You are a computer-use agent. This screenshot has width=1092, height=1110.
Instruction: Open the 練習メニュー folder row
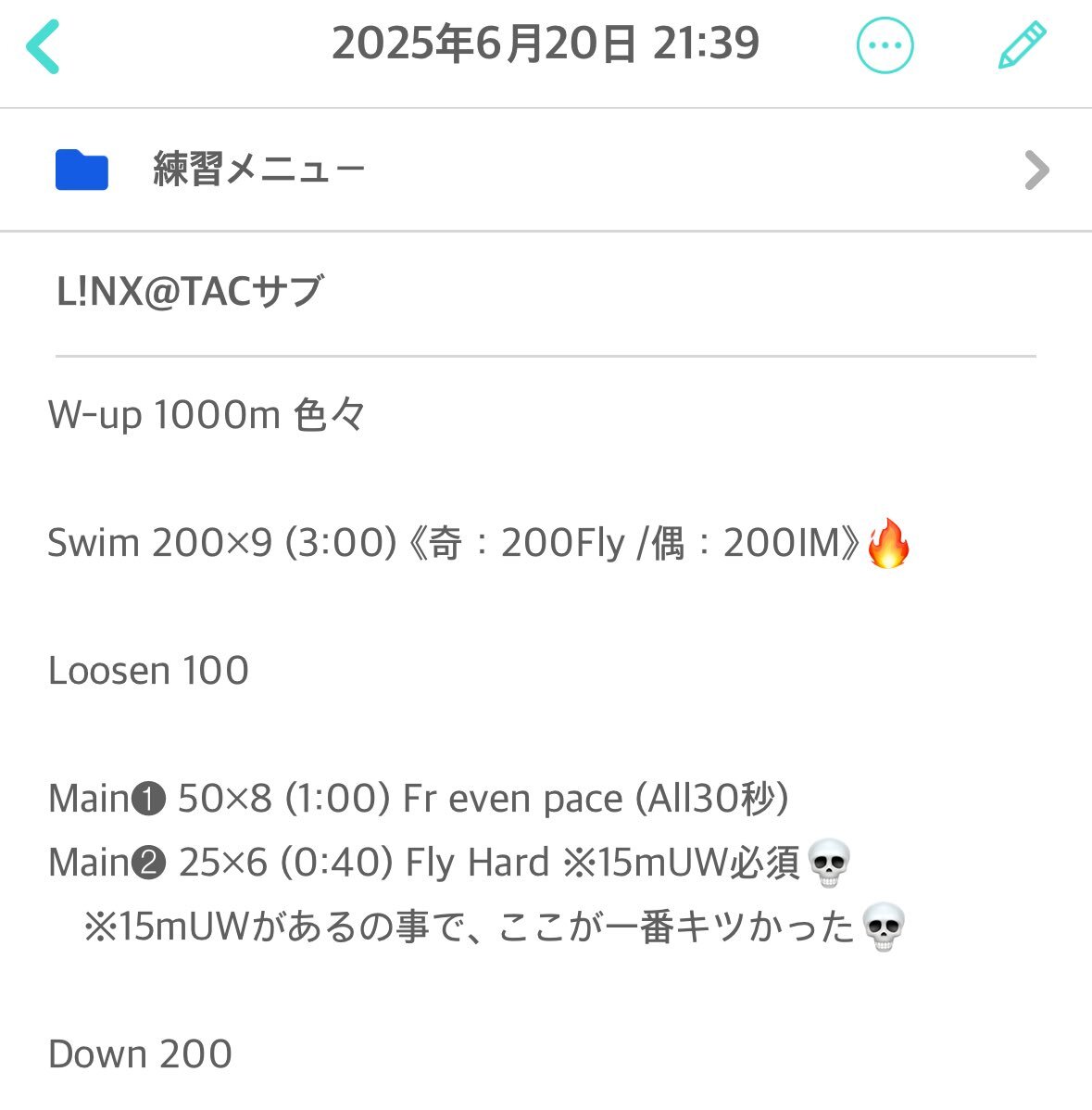tap(546, 170)
